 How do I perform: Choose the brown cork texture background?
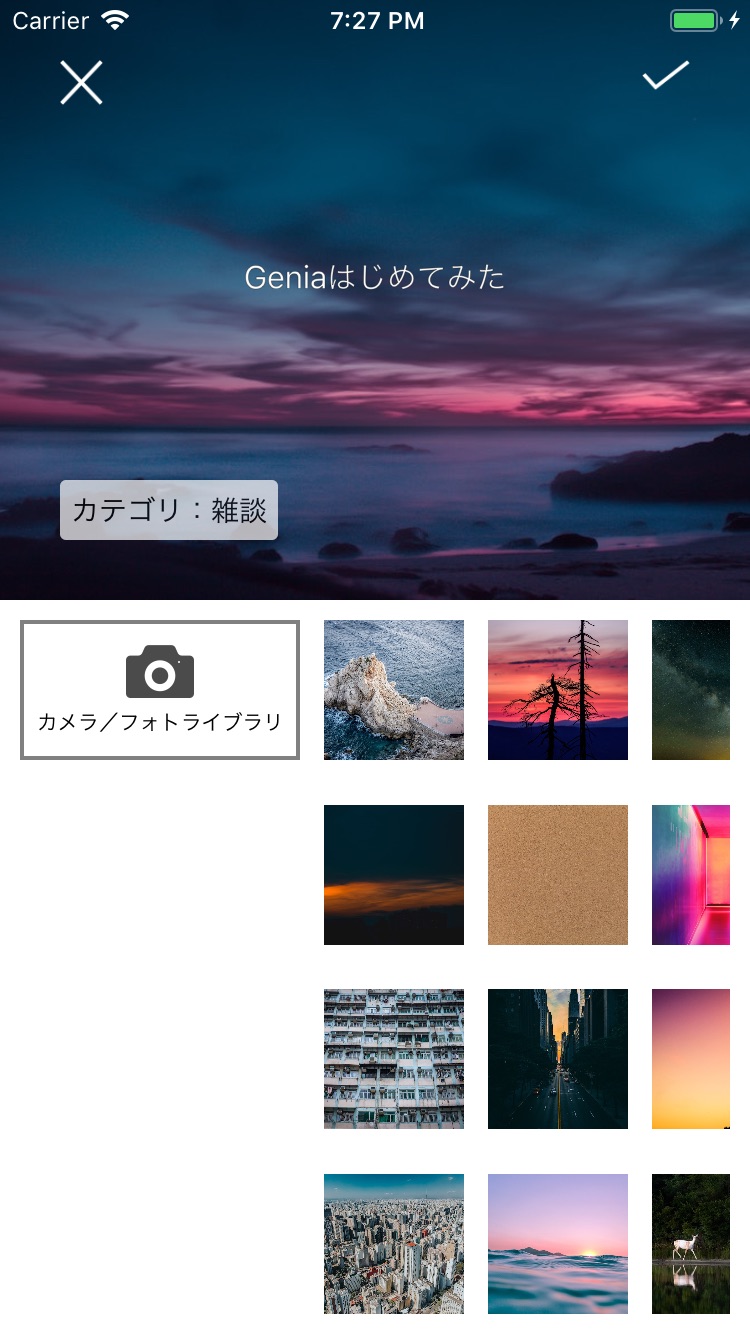(x=558, y=875)
